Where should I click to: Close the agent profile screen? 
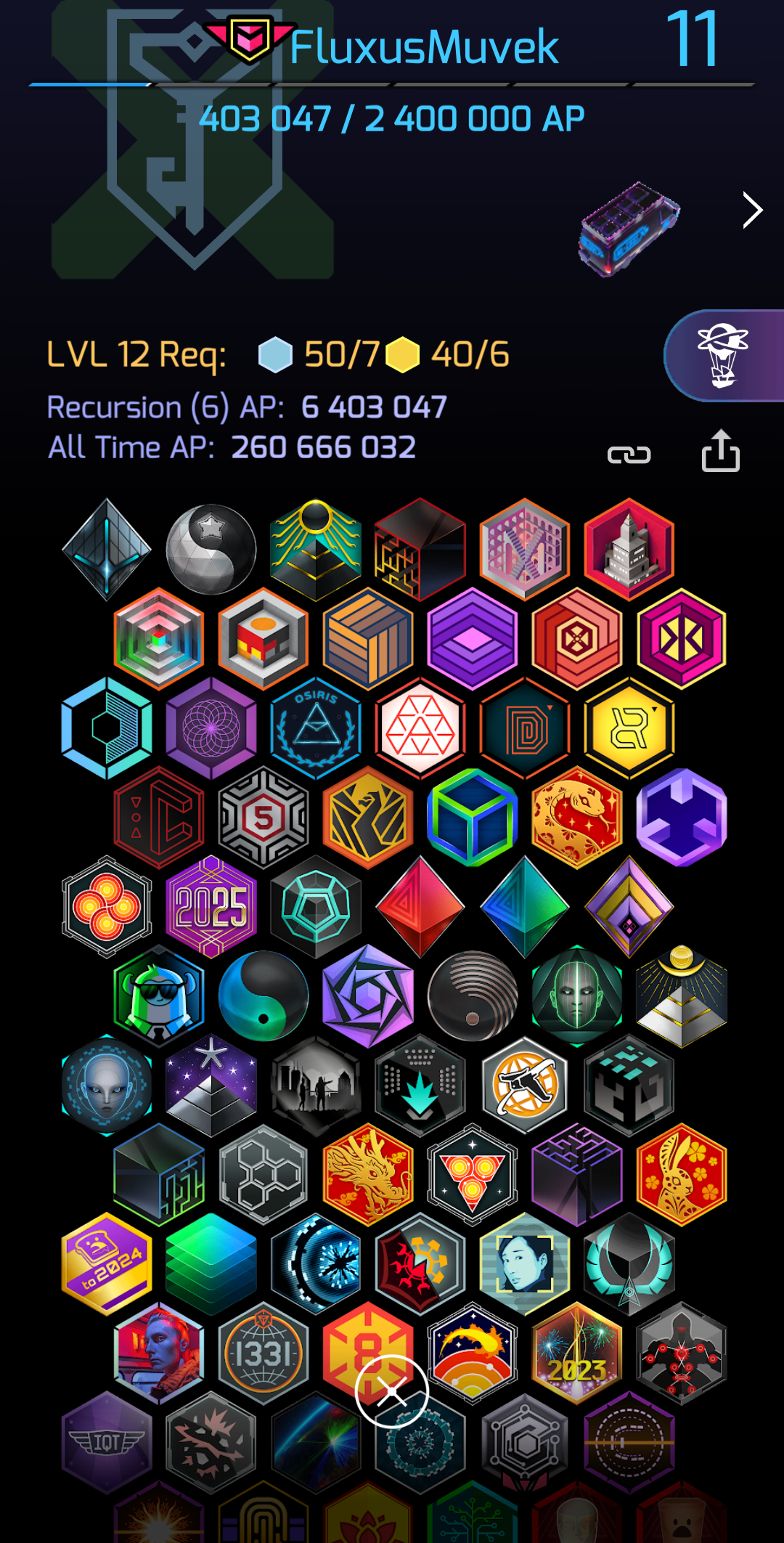click(392, 1391)
